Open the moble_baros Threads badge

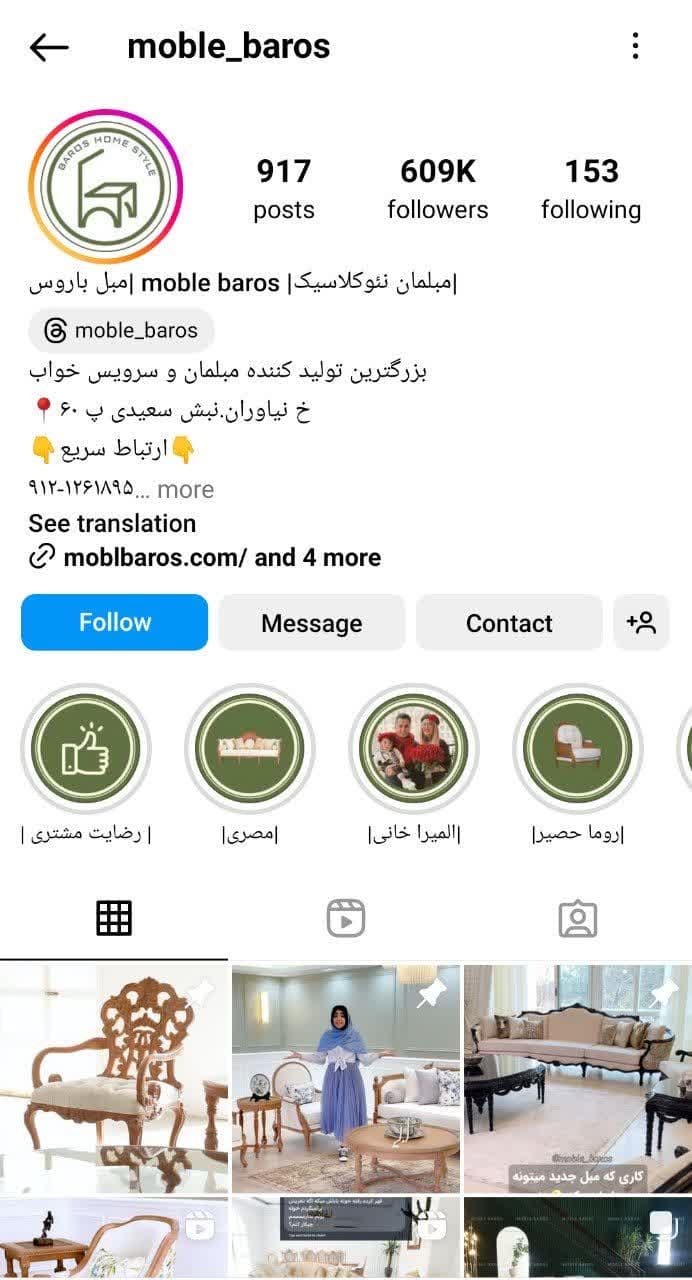(121, 330)
